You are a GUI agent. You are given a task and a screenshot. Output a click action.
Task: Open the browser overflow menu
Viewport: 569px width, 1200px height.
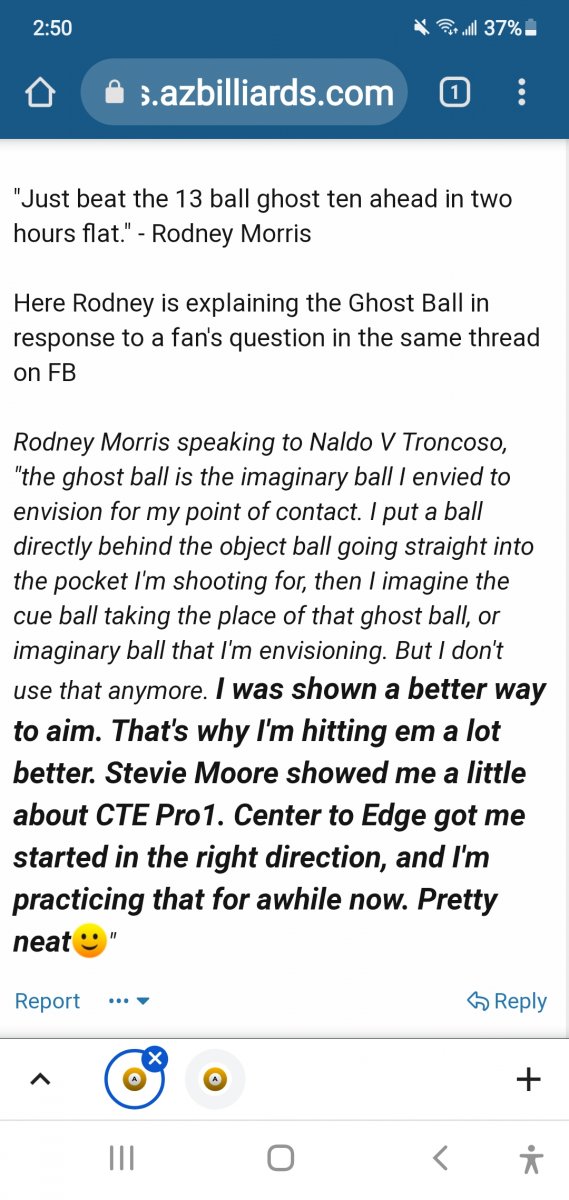pyautogui.click(x=522, y=94)
